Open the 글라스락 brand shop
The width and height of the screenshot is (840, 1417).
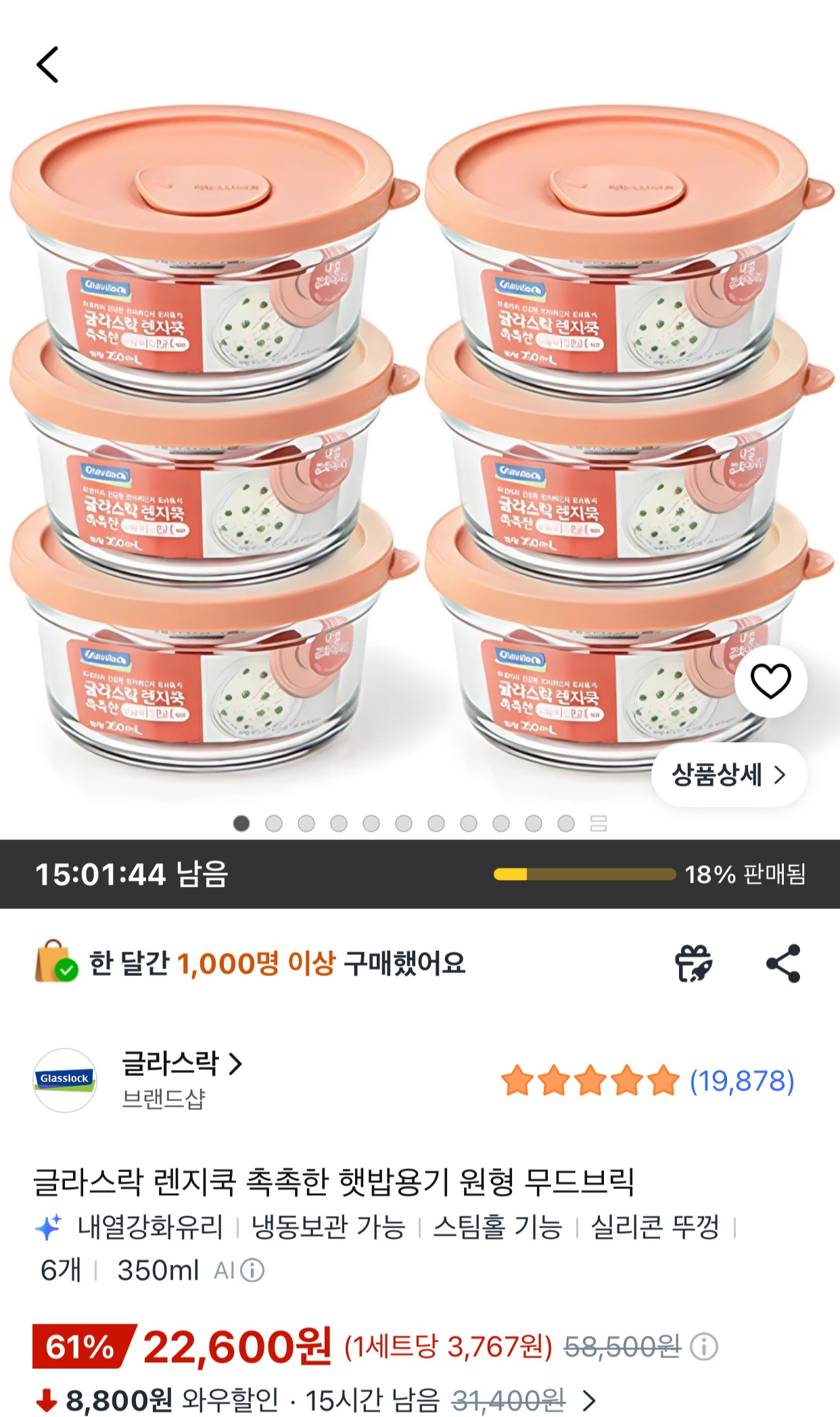(181, 1064)
